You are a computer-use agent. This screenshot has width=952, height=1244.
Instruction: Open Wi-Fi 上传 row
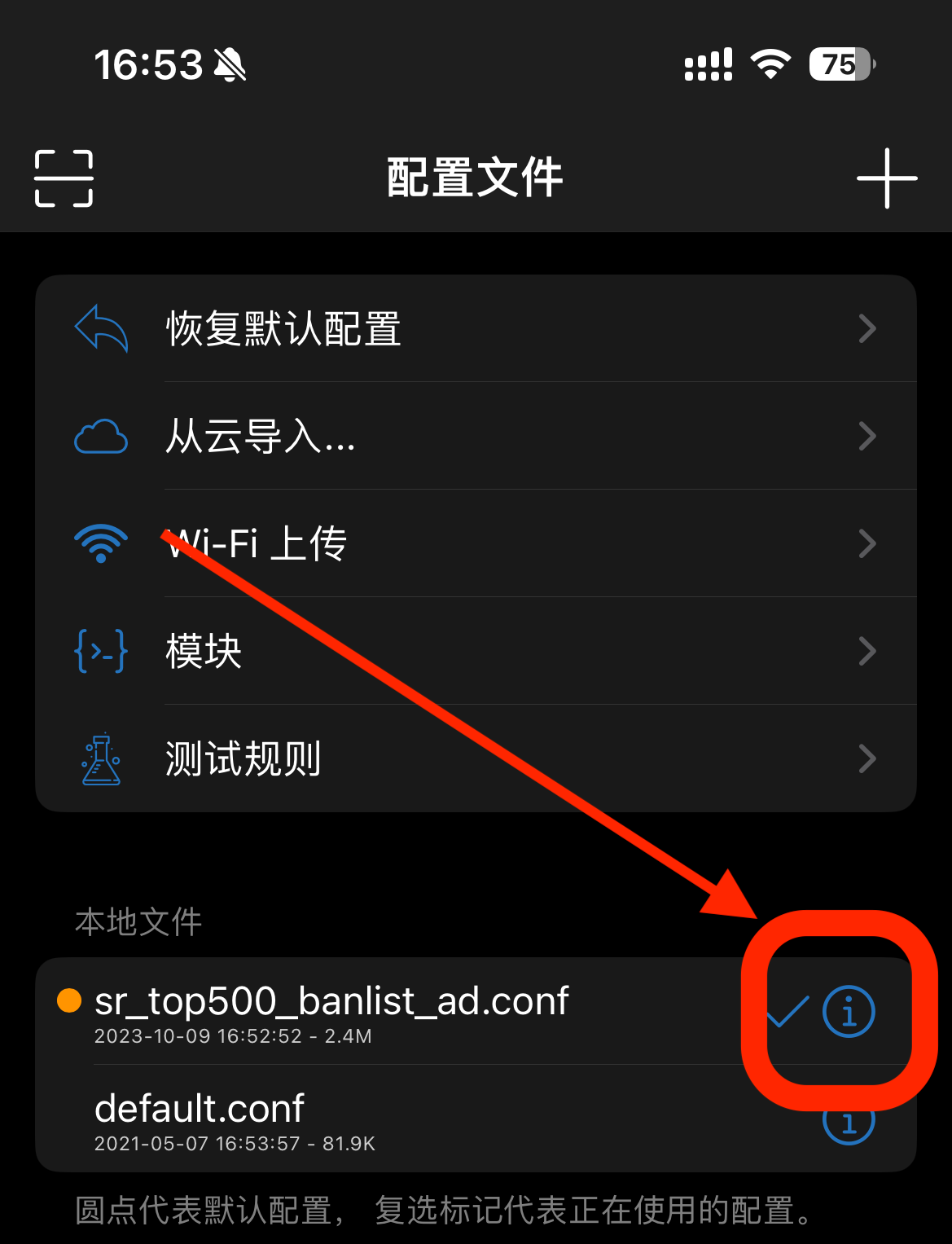(x=476, y=544)
